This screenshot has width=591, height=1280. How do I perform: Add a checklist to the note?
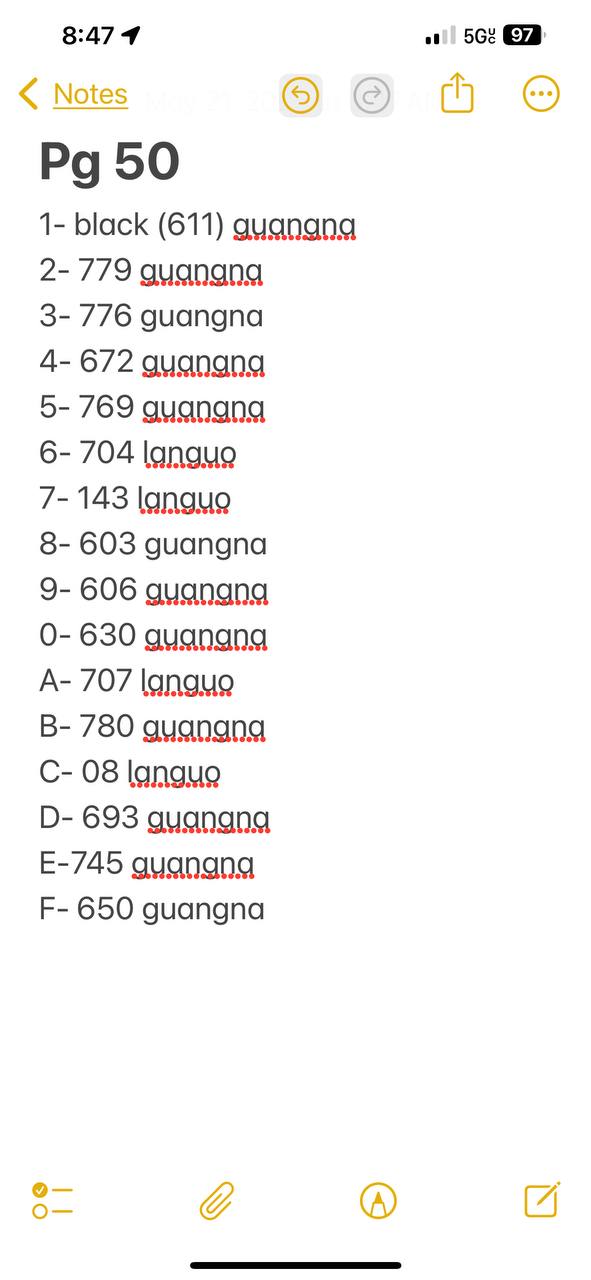(x=53, y=1200)
